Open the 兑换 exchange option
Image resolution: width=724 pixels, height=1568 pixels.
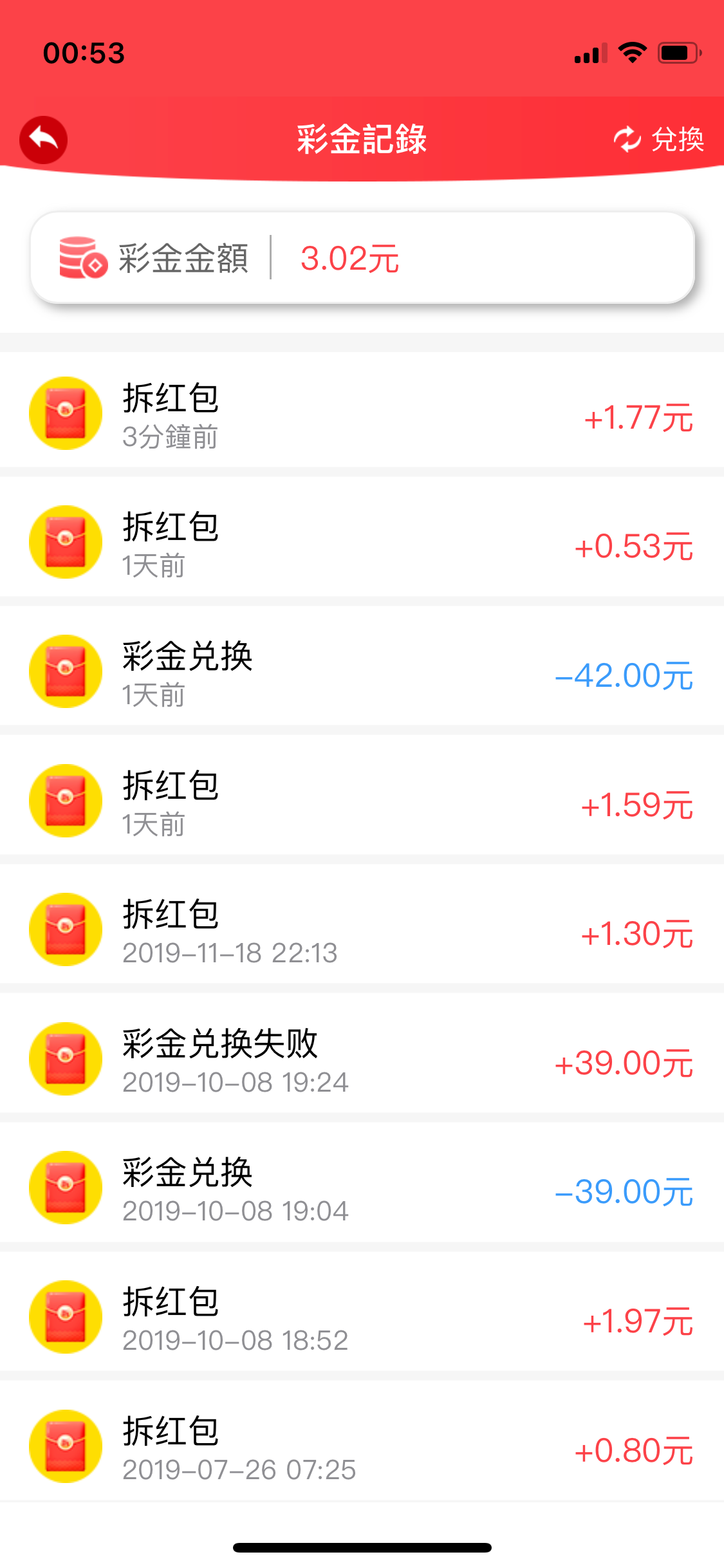click(x=659, y=139)
